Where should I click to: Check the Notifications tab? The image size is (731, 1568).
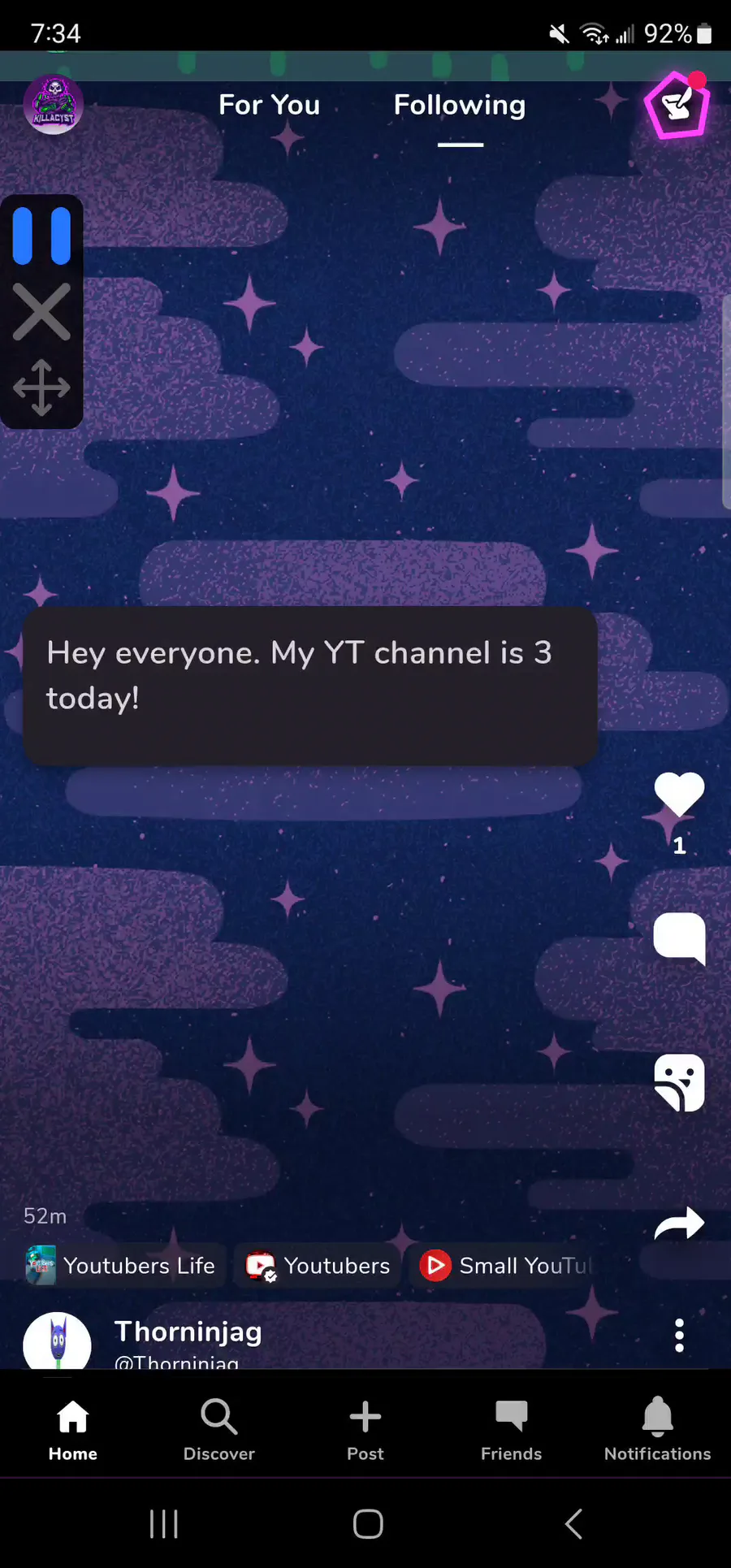657,1431
